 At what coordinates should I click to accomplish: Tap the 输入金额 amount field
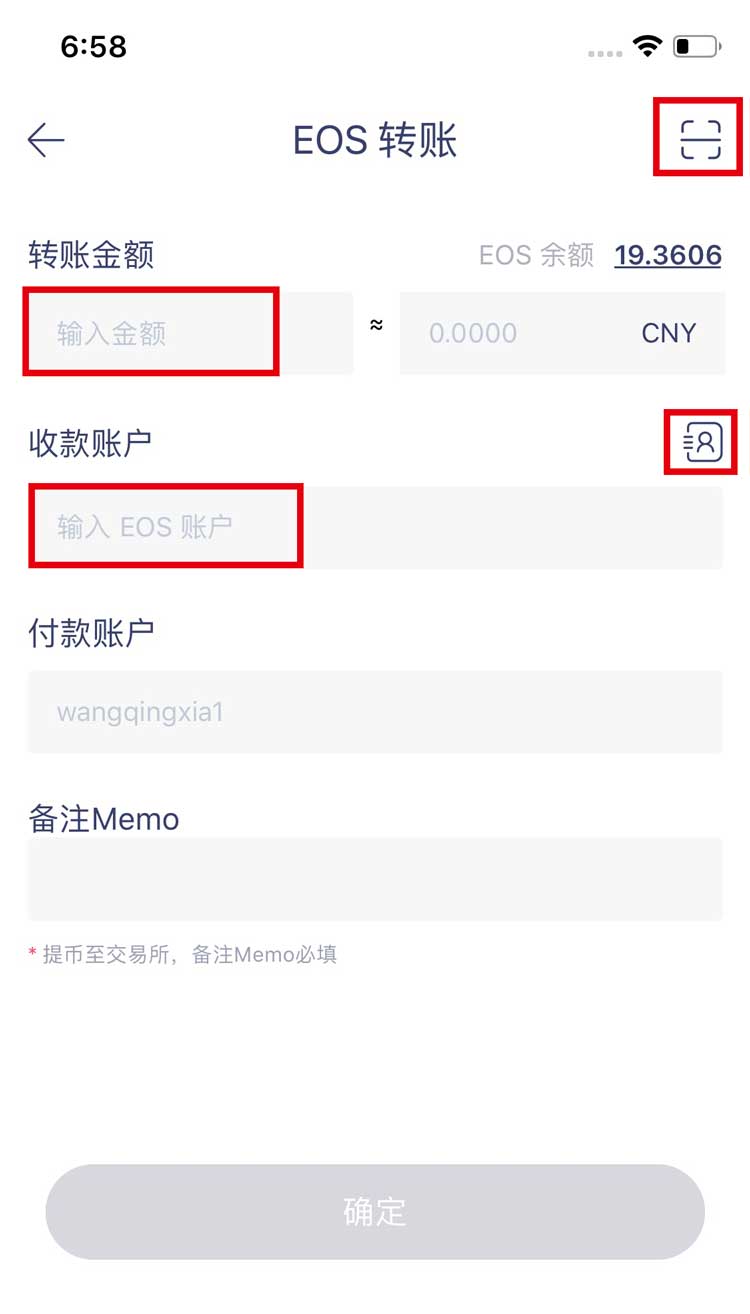[x=150, y=334]
